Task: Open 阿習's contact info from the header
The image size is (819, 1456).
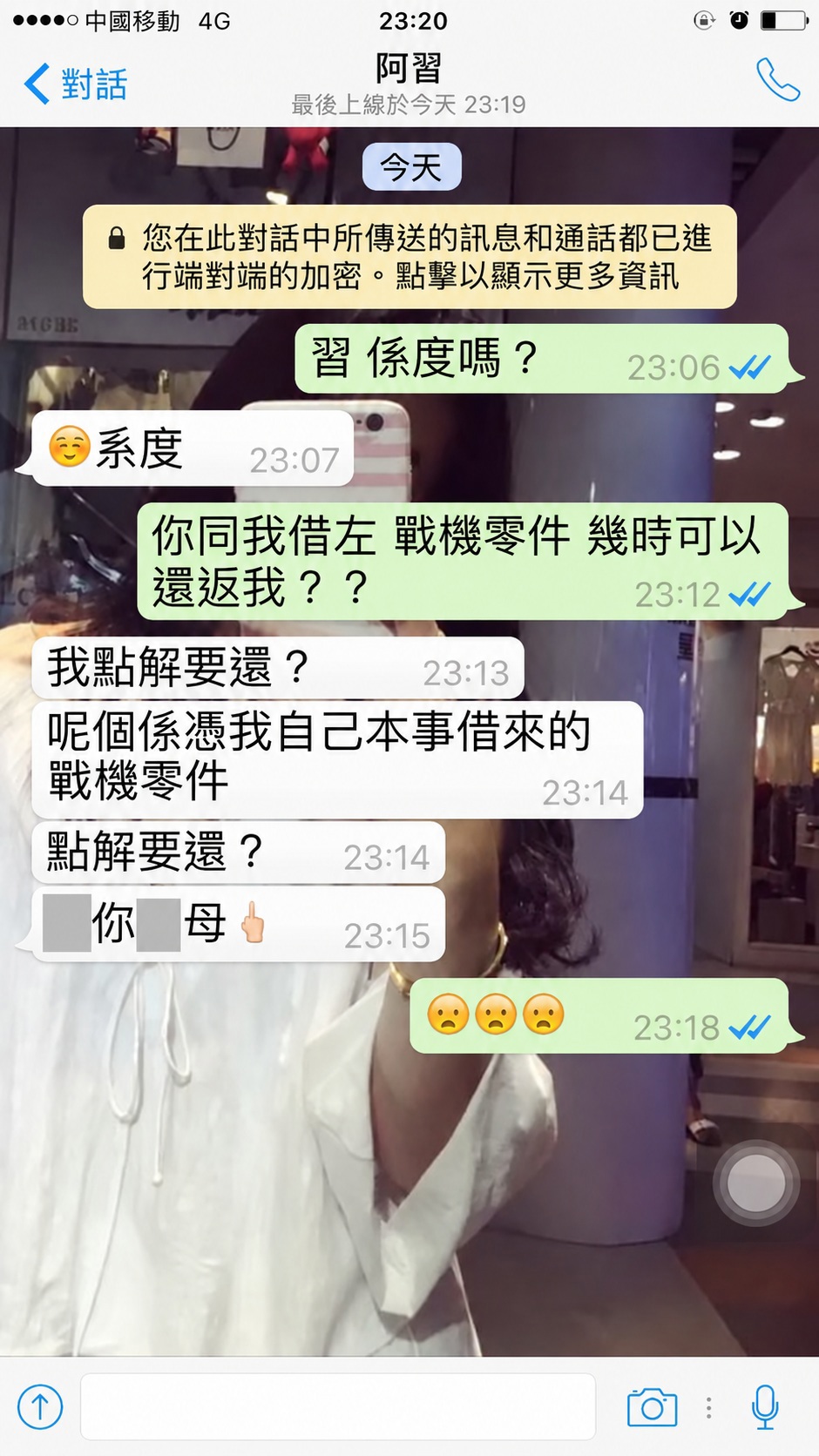Action: tap(409, 84)
